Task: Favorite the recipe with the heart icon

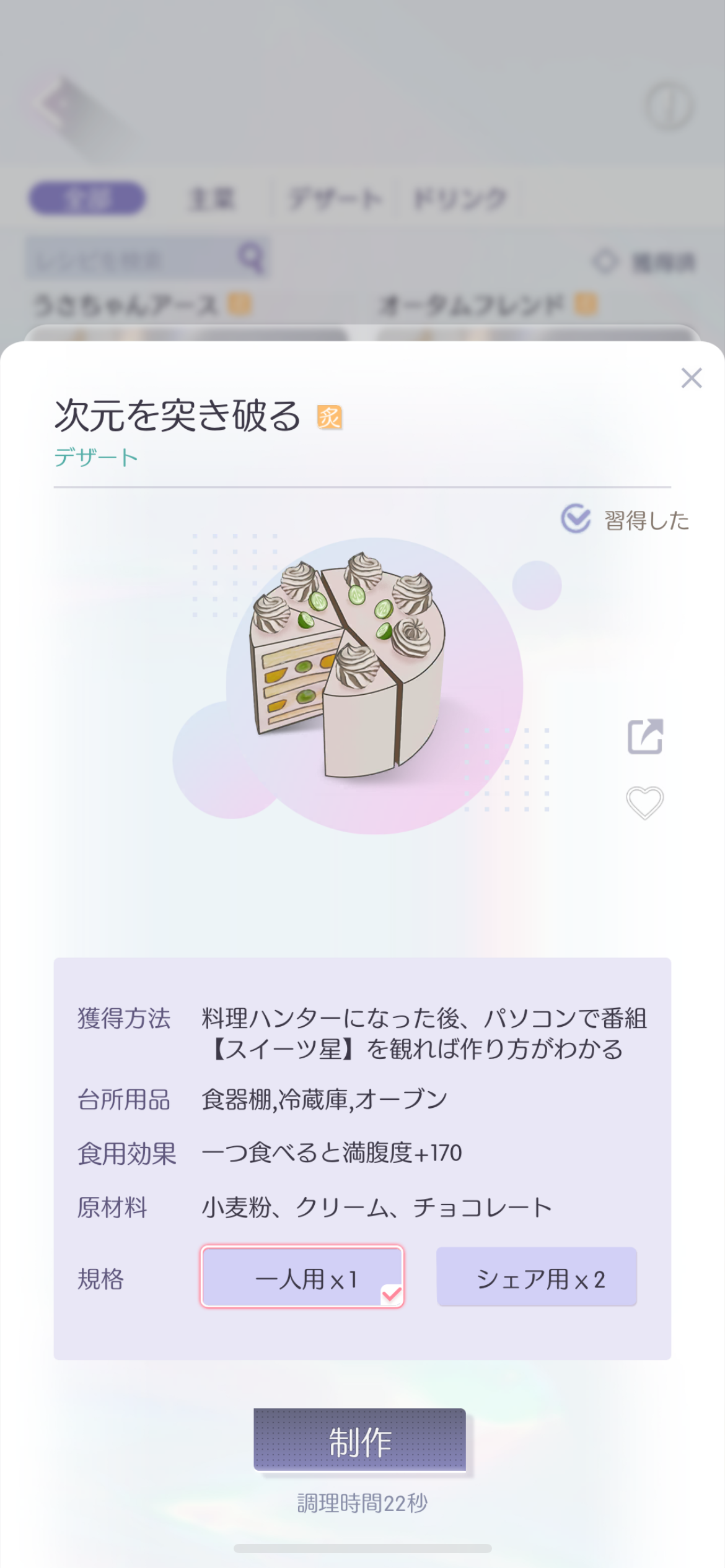Action: click(x=645, y=803)
